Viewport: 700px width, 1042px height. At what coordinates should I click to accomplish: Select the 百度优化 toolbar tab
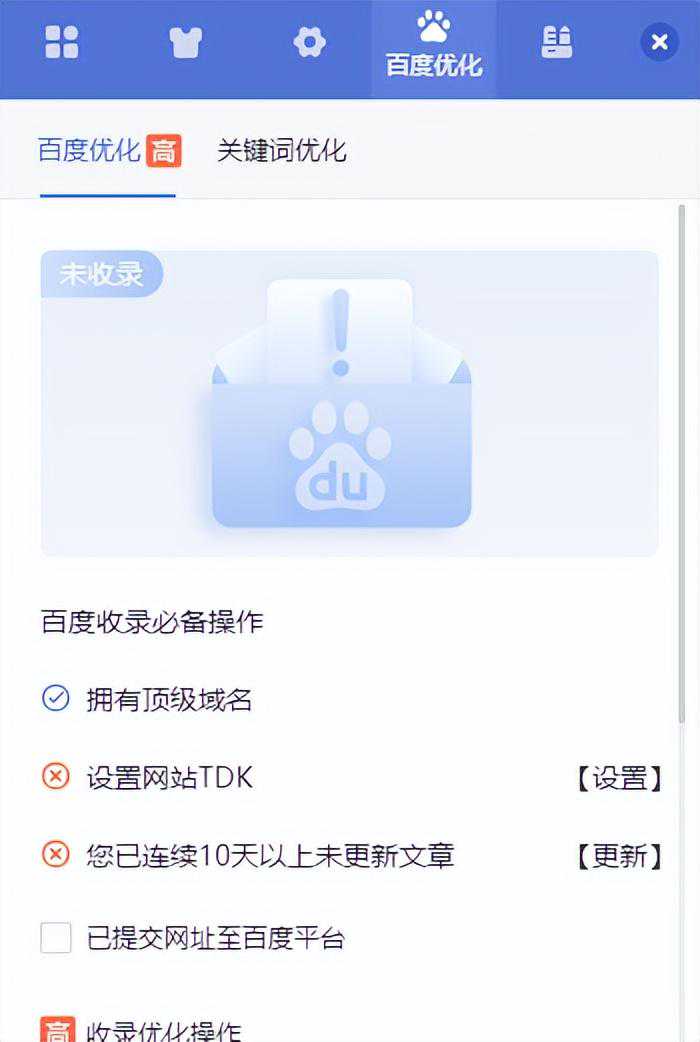click(x=433, y=48)
